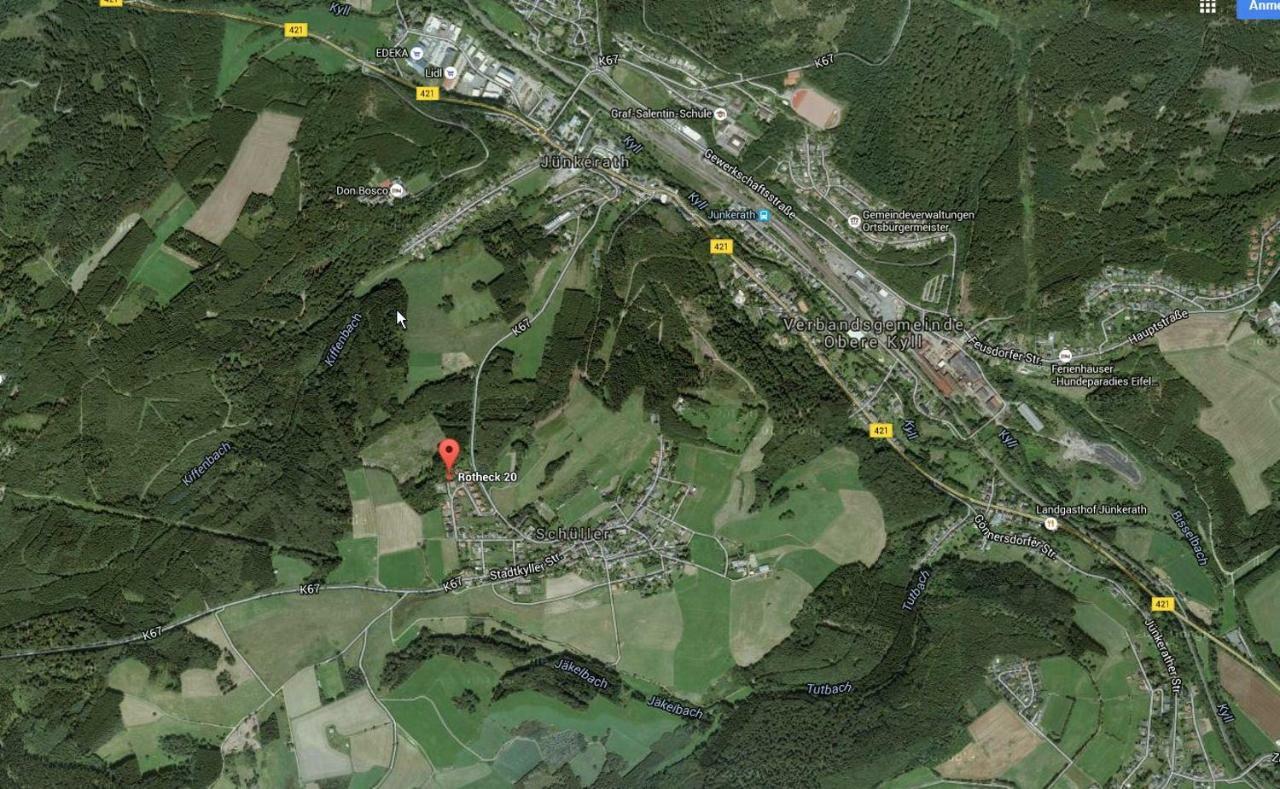
Task: Select the red pin at Rotheck 20
Action: [x=449, y=457]
